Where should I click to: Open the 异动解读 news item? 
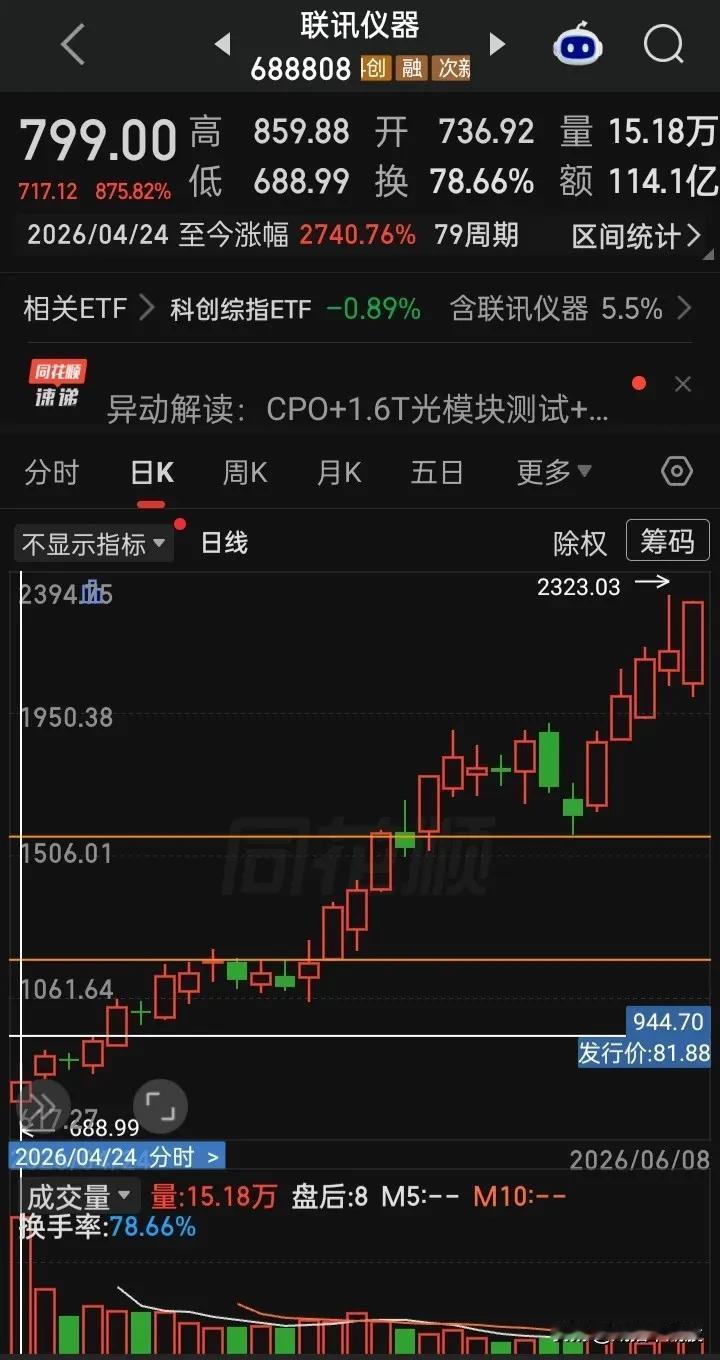[x=358, y=408]
